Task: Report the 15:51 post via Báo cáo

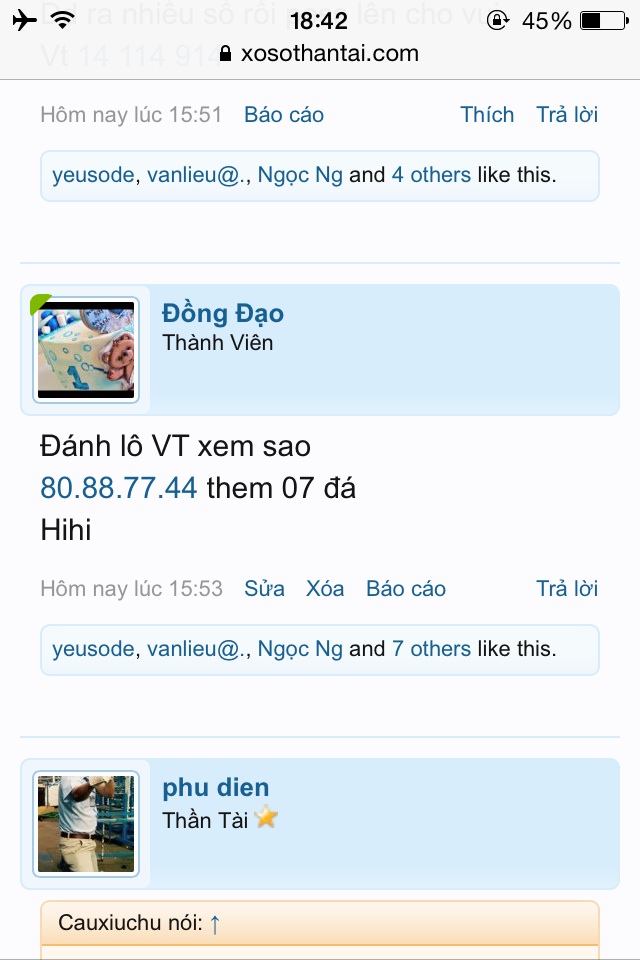Action: point(284,115)
